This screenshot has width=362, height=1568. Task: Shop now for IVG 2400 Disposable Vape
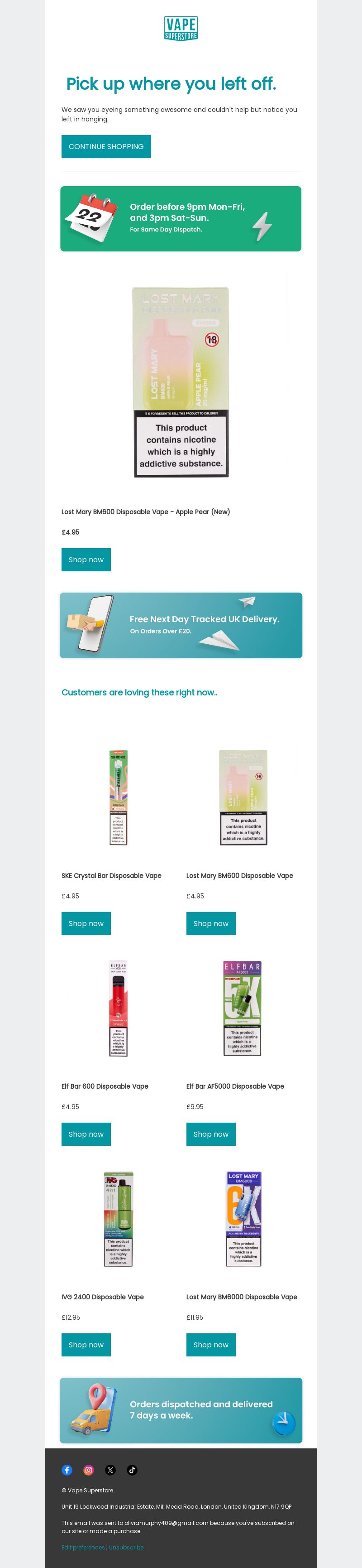click(x=86, y=1345)
